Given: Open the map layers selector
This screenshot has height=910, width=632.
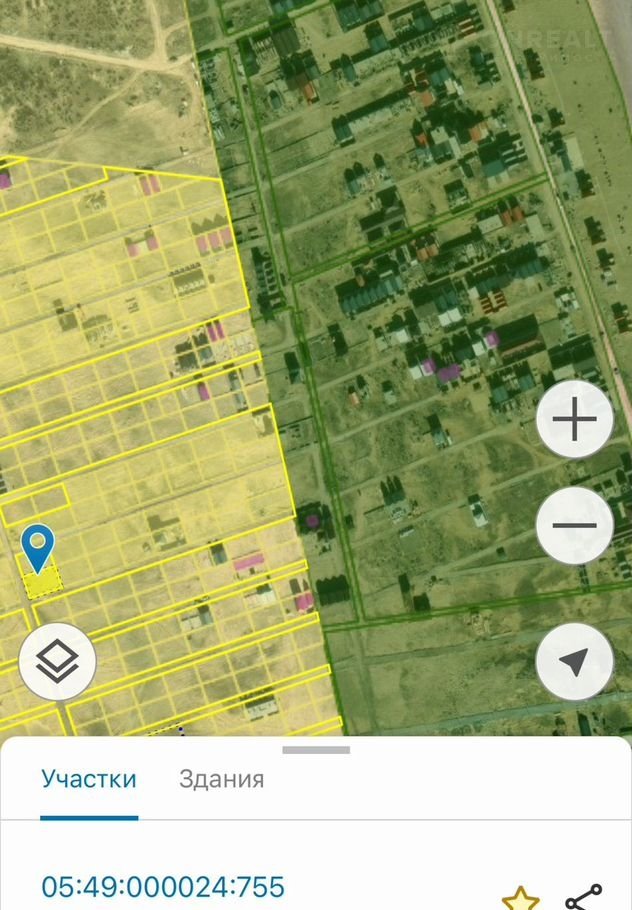Looking at the screenshot, I should tap(58, 660).
